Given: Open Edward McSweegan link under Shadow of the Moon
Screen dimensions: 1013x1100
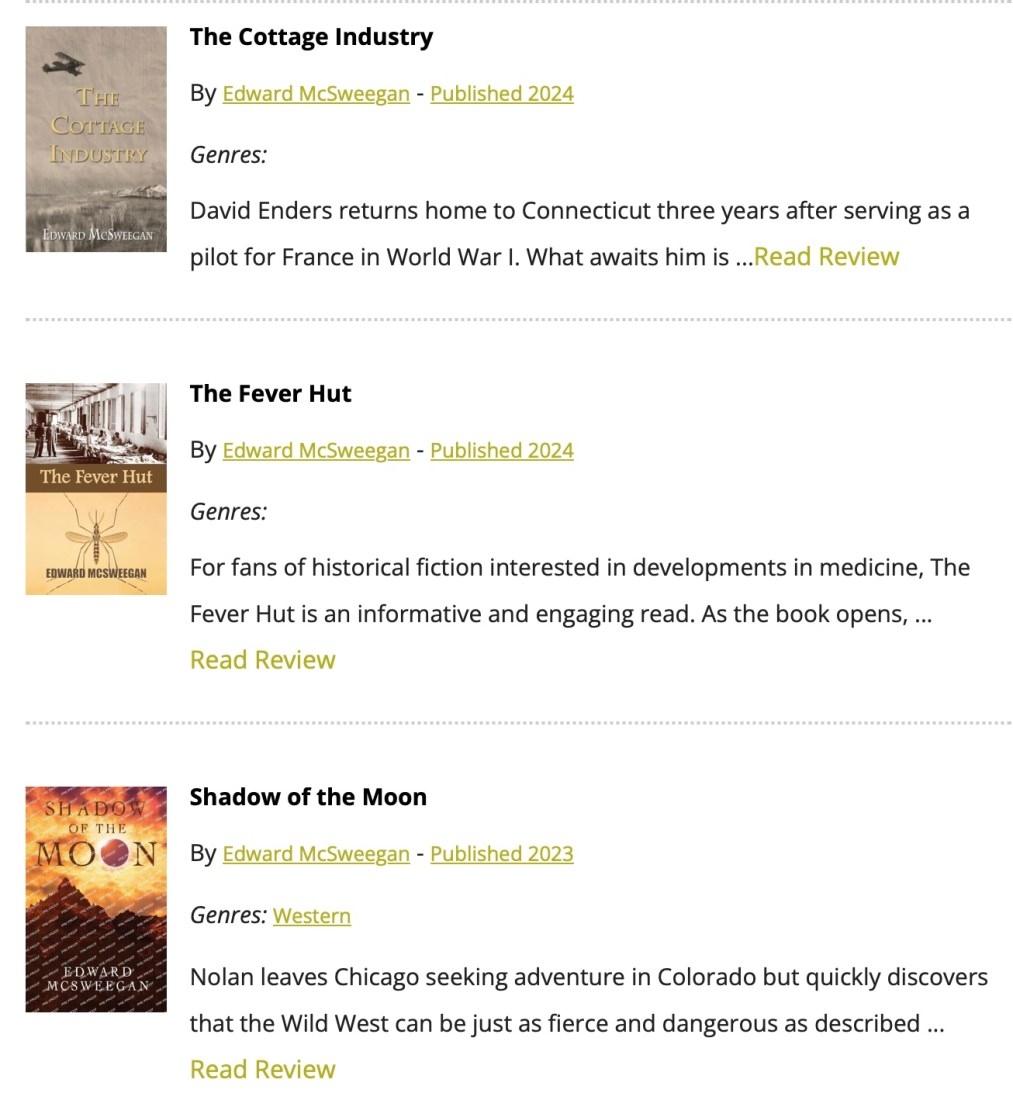Looking at the screenshot, I should click(x=316, y=854).
